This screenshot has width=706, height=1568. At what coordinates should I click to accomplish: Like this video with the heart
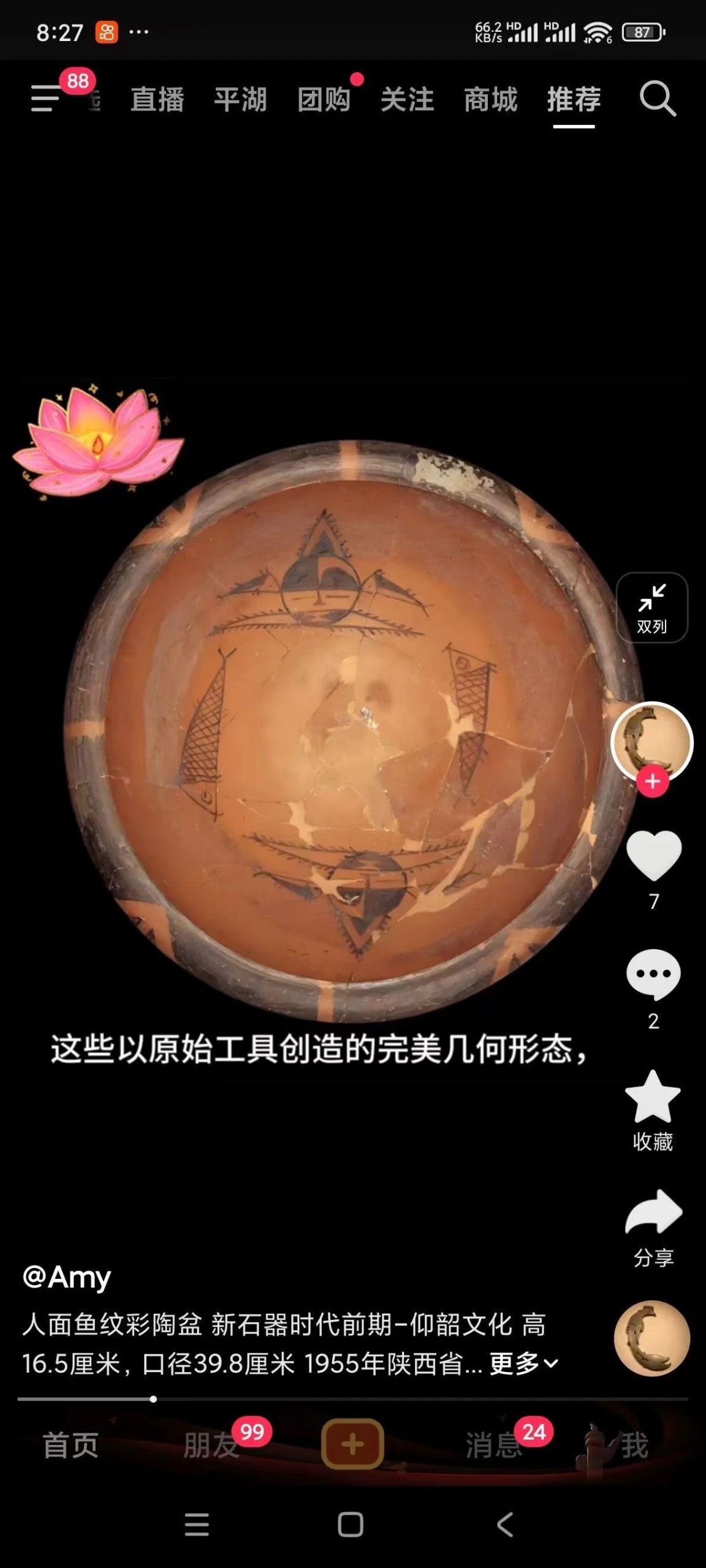[653, 855]
